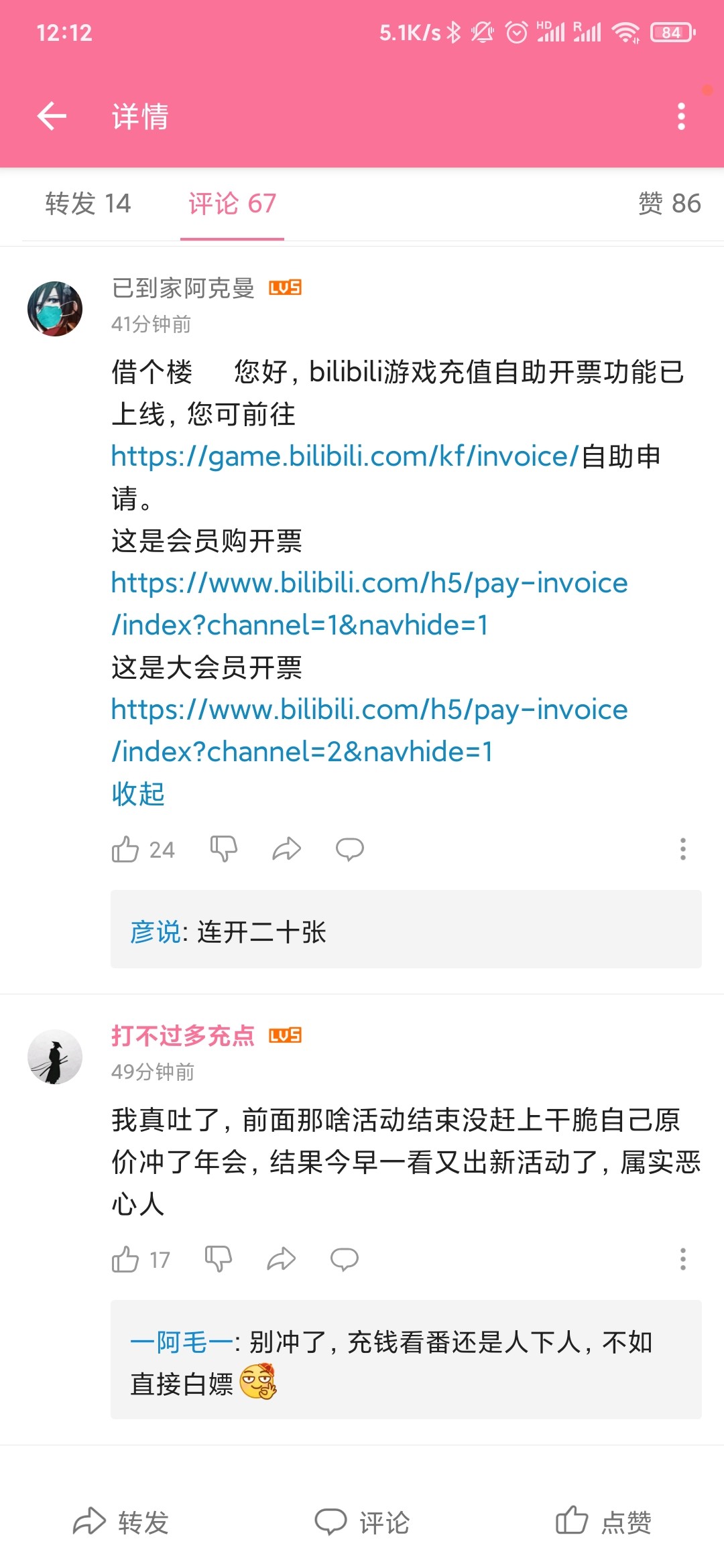Open the game.bilibili.com invoice link
Viewport: 724px width, 1568px height.
point(345,457)
